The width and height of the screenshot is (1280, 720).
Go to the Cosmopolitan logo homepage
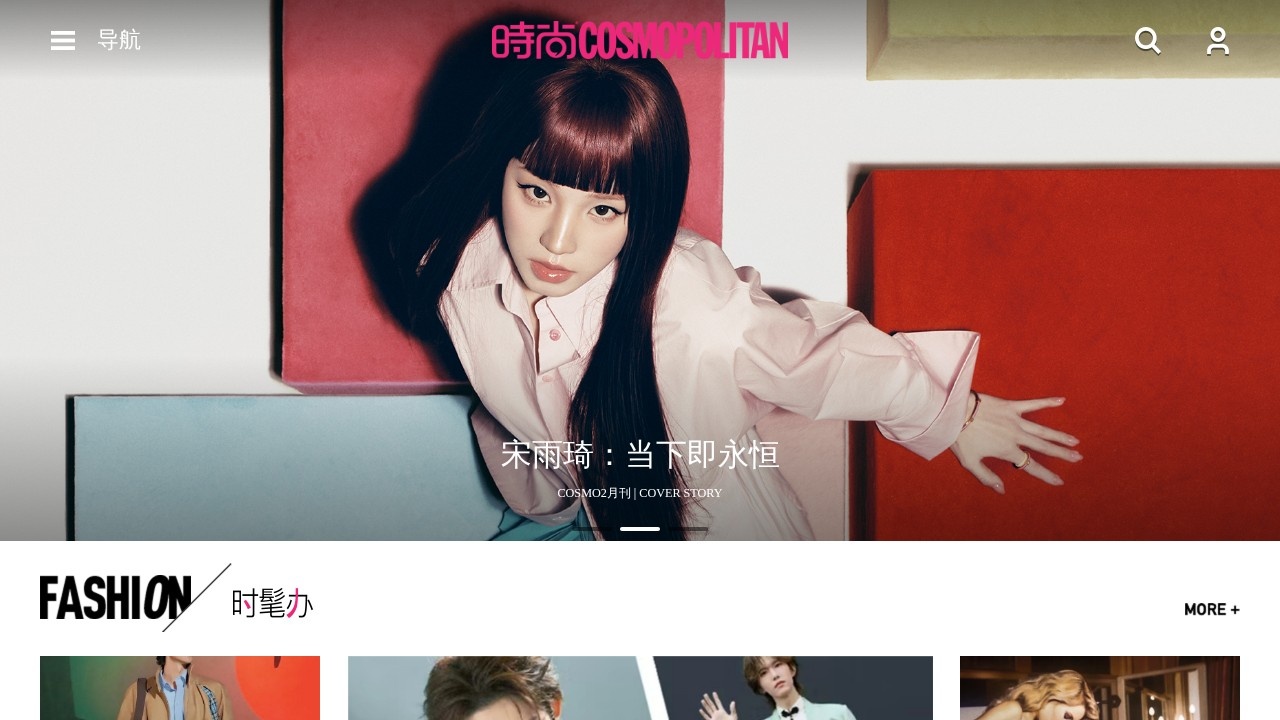coord(640,40)
